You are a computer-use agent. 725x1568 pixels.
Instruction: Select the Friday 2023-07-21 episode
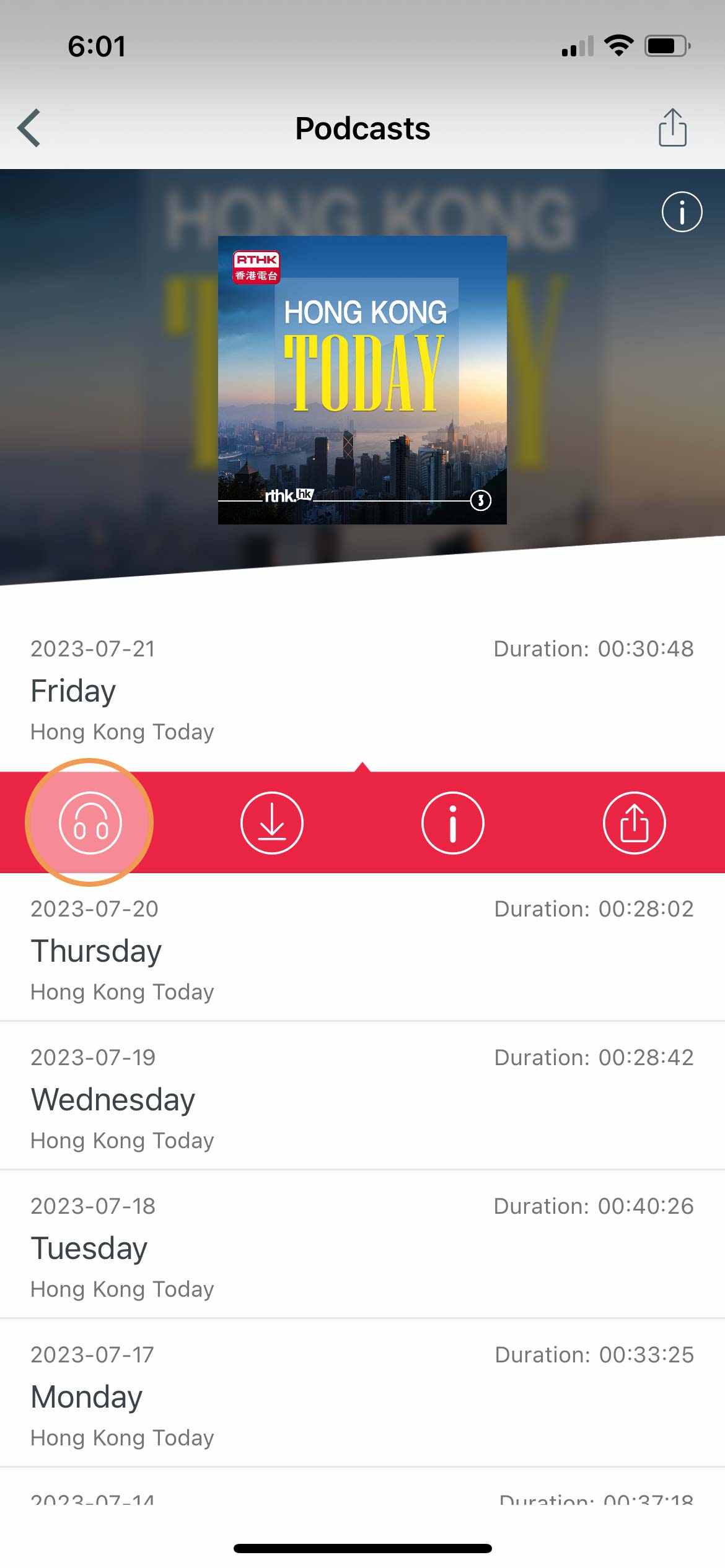[x=362, y=690]
